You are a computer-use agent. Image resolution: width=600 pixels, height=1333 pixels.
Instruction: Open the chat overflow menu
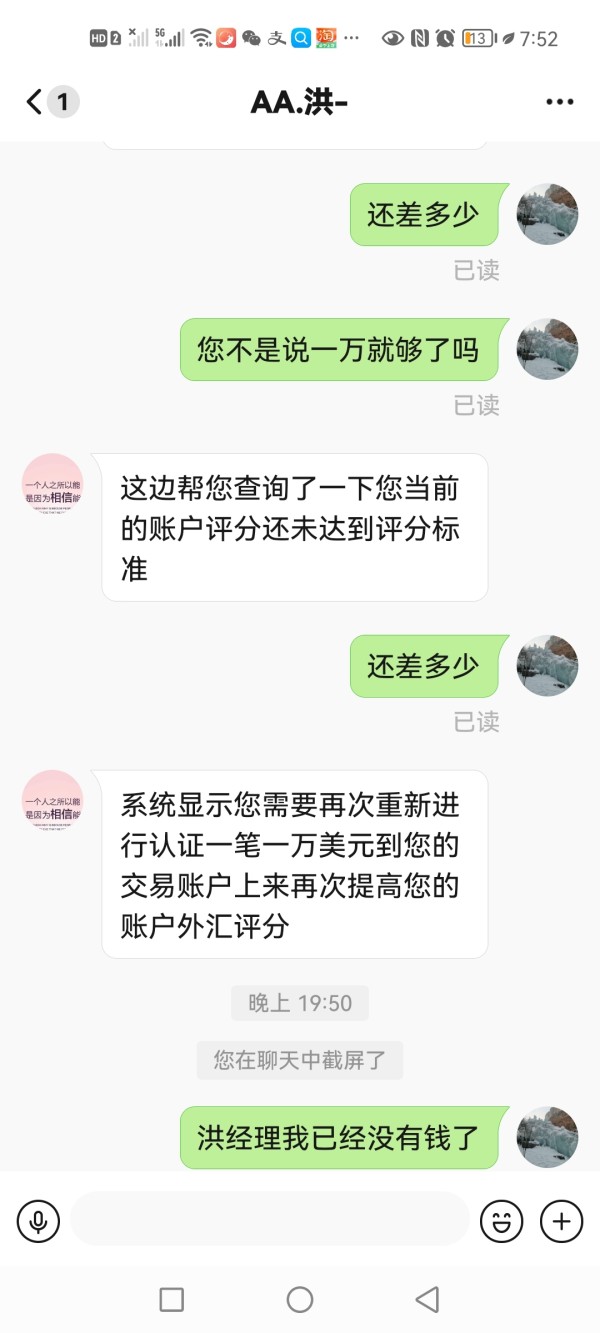[559, 102]
